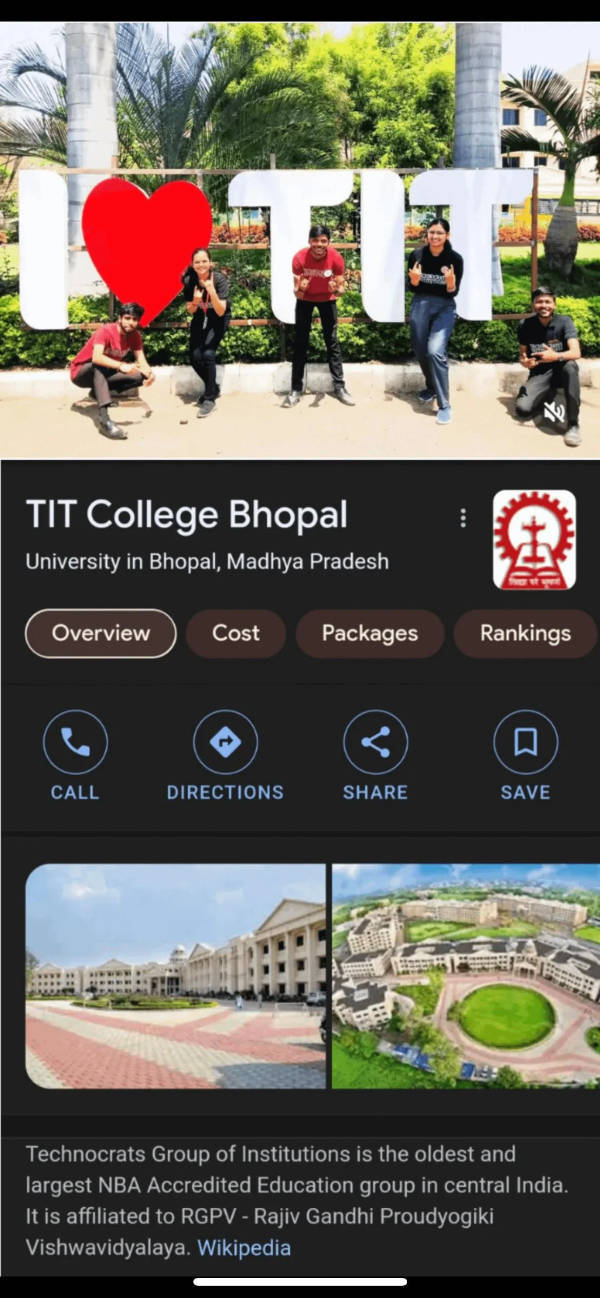Tap the TIT College logo thumbnail
The width and height of the screenshot is (600, 1298).
(534, 539)
